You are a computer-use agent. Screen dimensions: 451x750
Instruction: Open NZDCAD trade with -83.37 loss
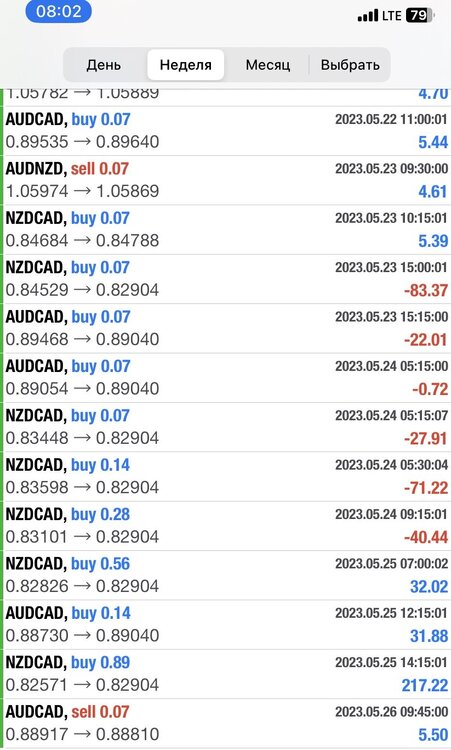(x=226, y=279)
